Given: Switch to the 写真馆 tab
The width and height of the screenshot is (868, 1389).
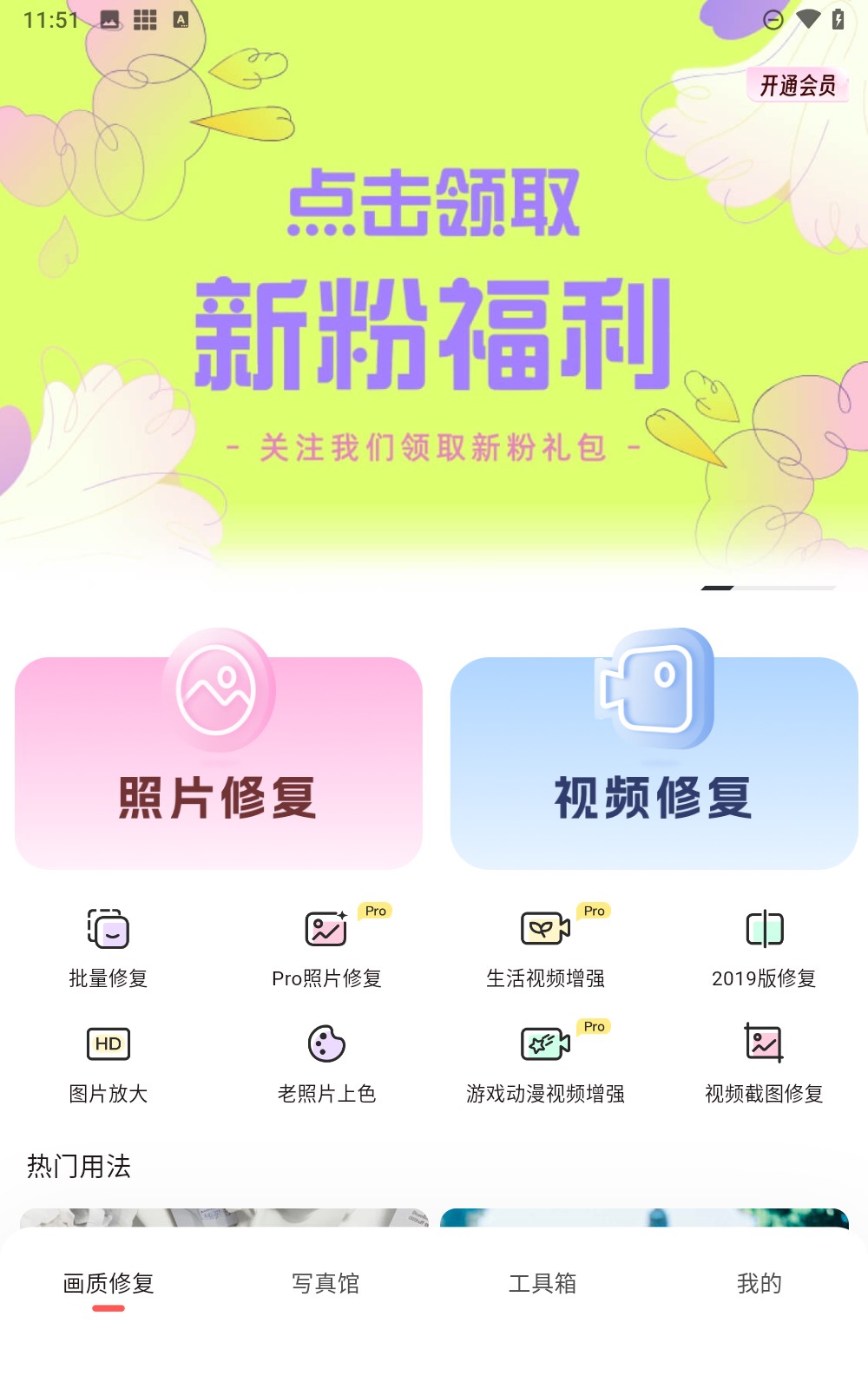Looking at the screenshot, I should click(325, 1283).
